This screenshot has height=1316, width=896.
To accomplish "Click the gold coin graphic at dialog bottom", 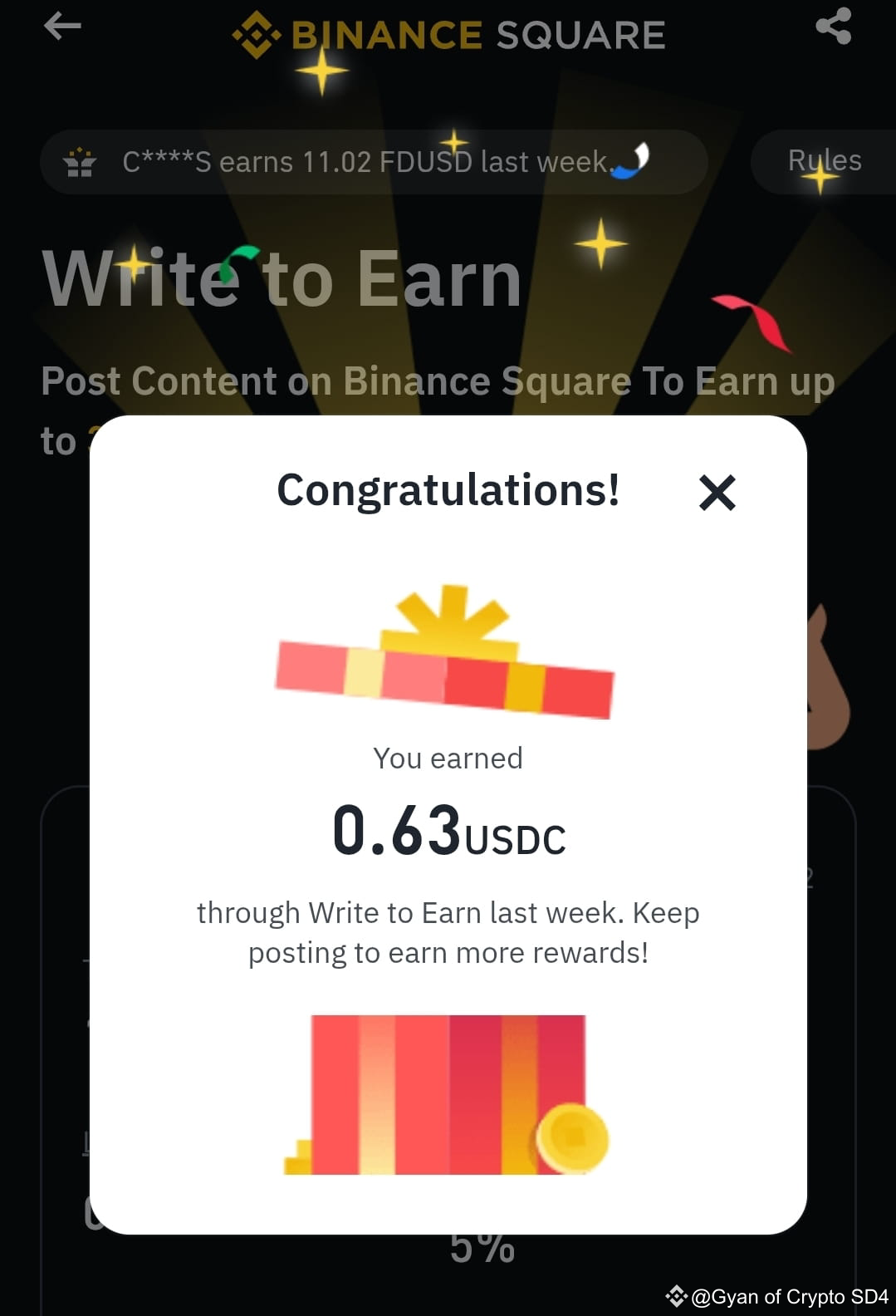I will click(573, 1137).
